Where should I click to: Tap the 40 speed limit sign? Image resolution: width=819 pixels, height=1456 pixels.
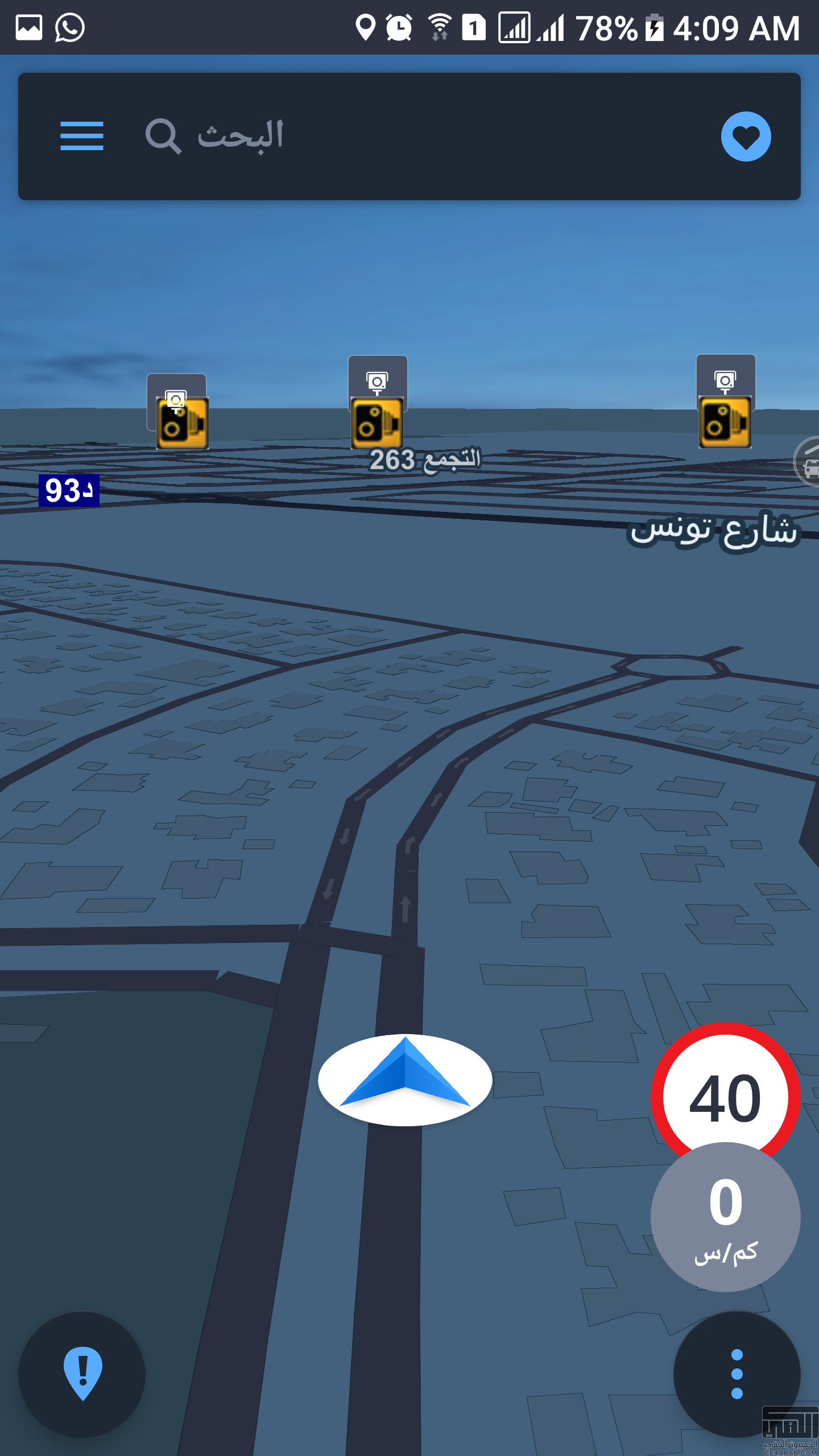pos(725,1095)
